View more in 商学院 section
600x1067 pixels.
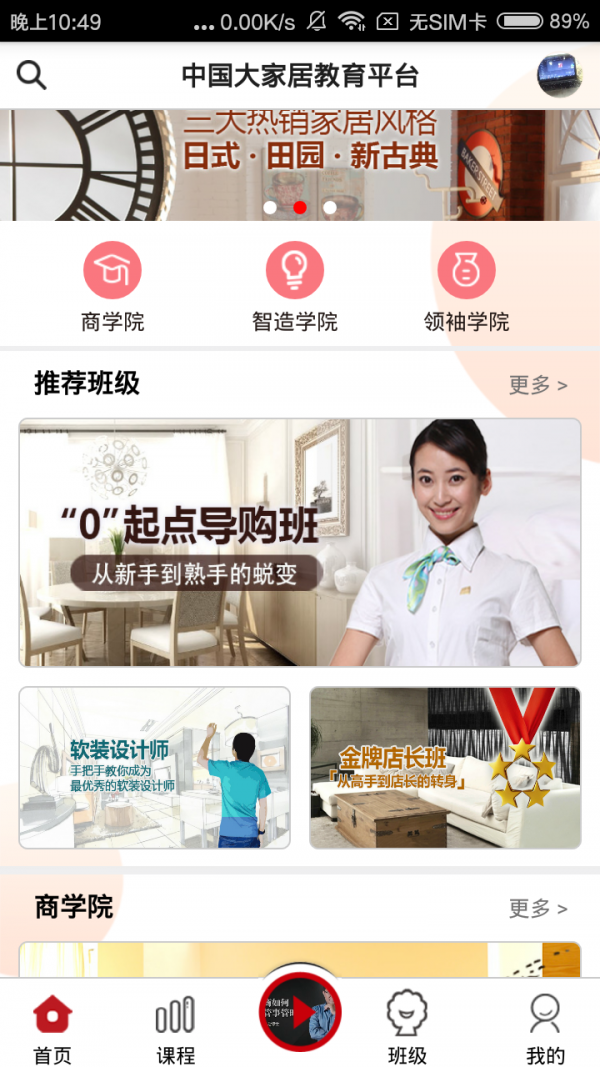coord(538,908)
